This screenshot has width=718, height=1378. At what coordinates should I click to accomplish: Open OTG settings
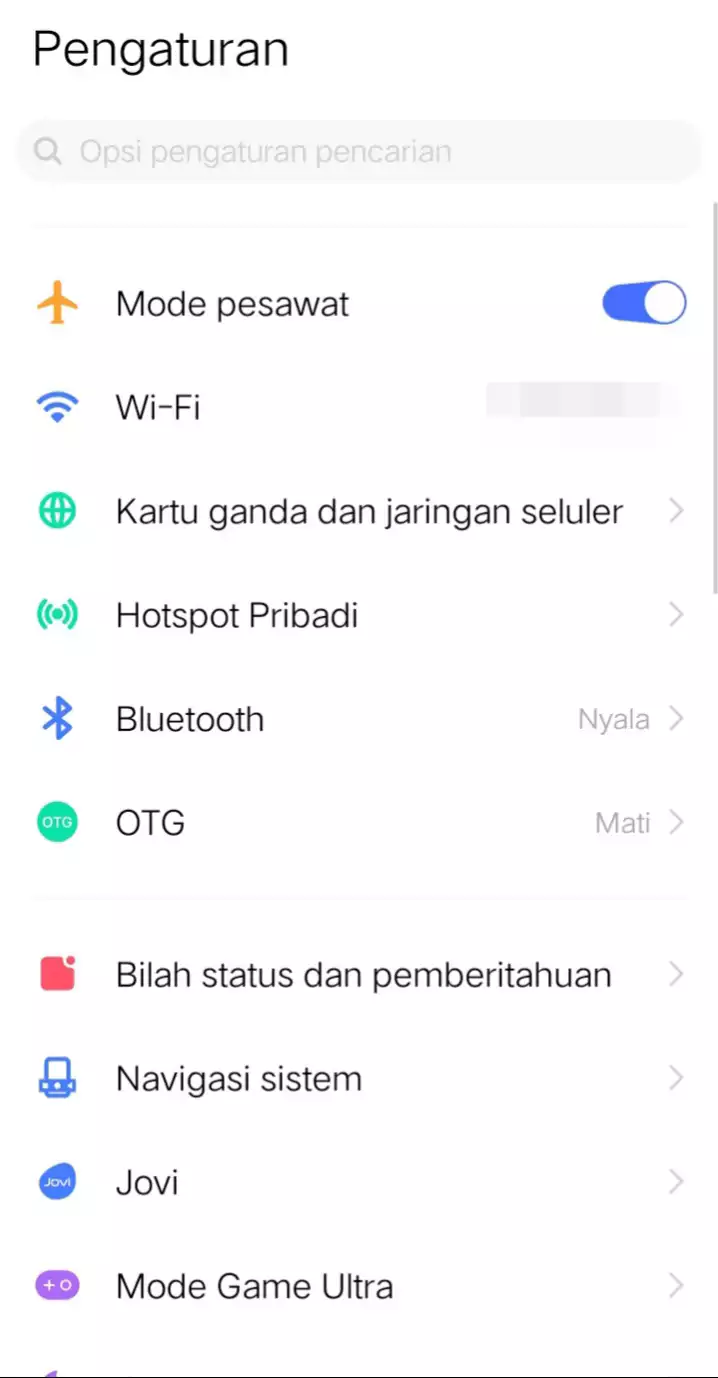pos(359,823)
